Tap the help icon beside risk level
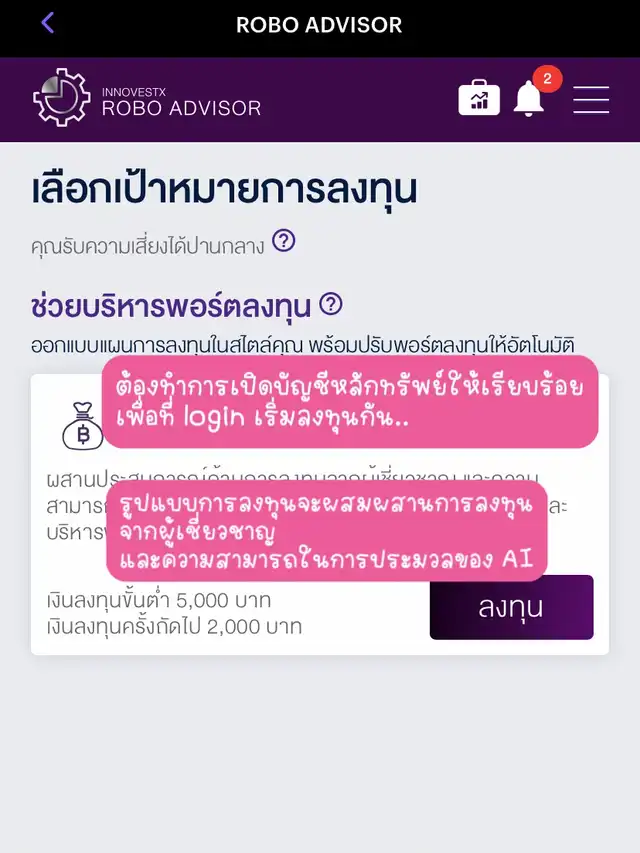The width and height of the screenshot is (640, 853). pyautogui.click(x=284, y=241)
